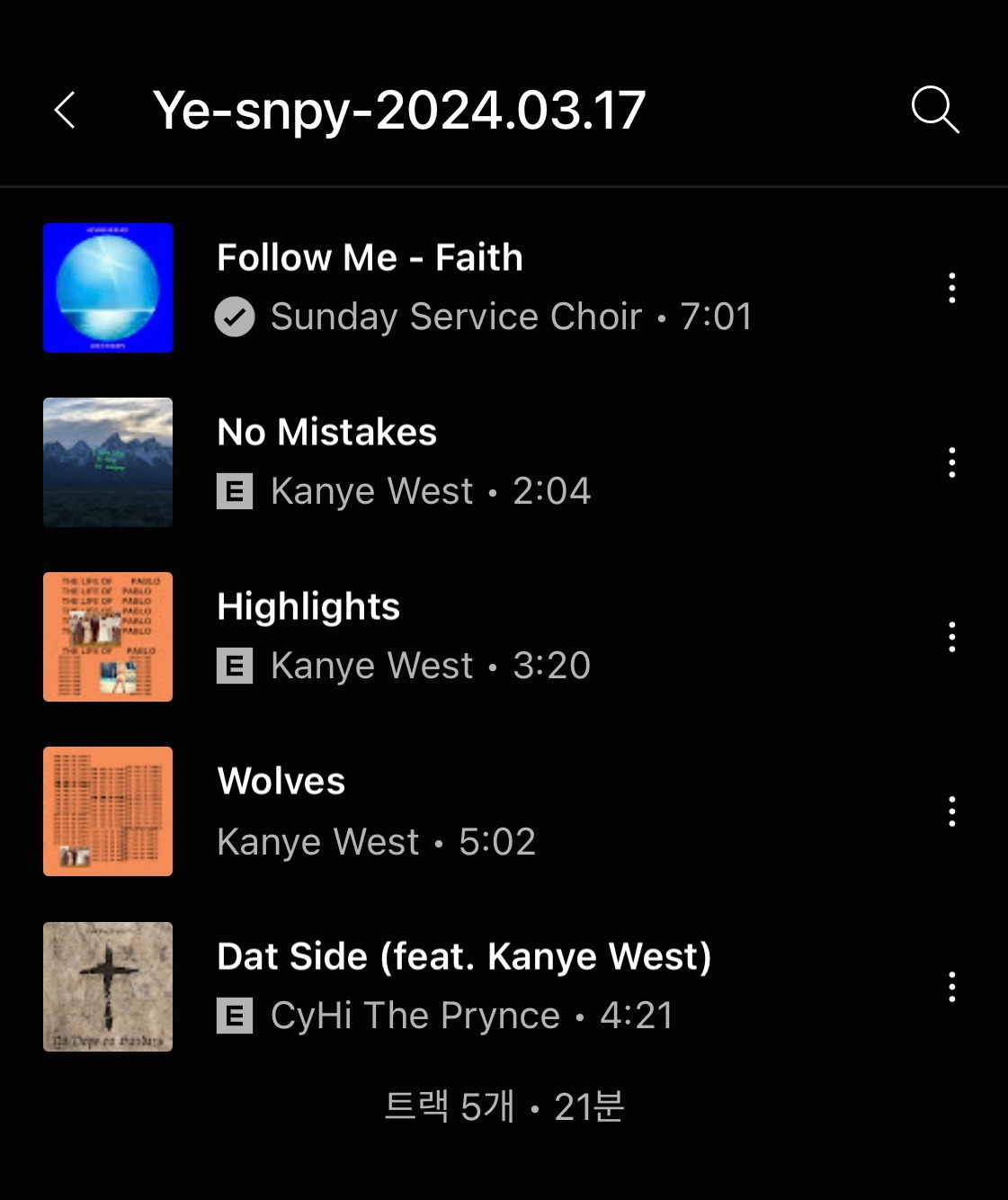Start Dat Side by CyHi The Prynce

point(464,957)
